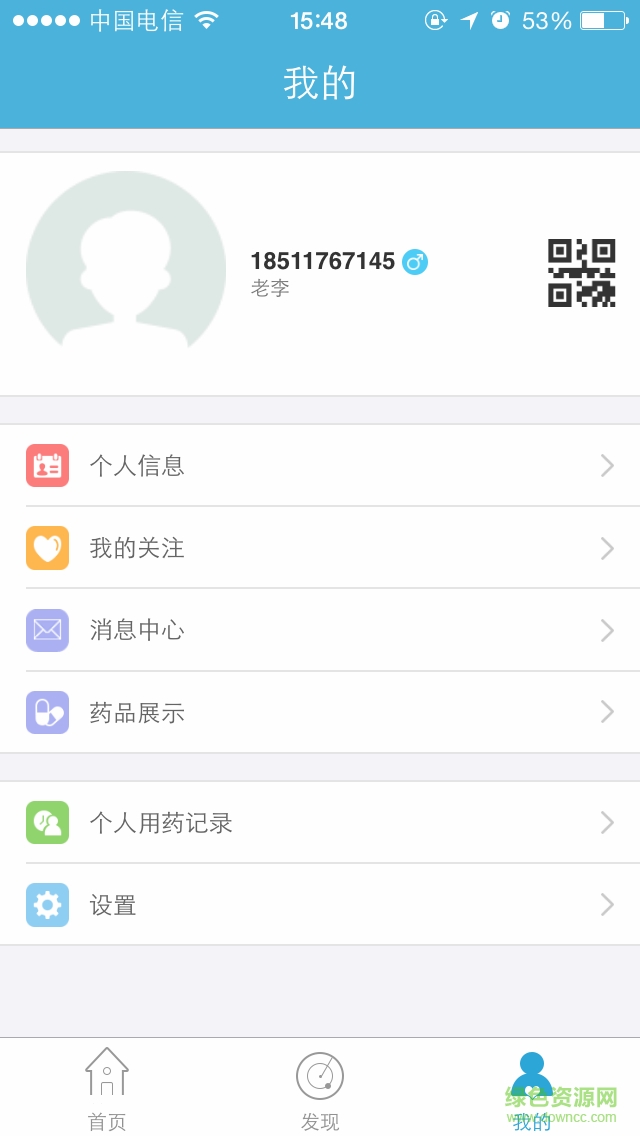Select the 我的 tab

coord(532,1088)
